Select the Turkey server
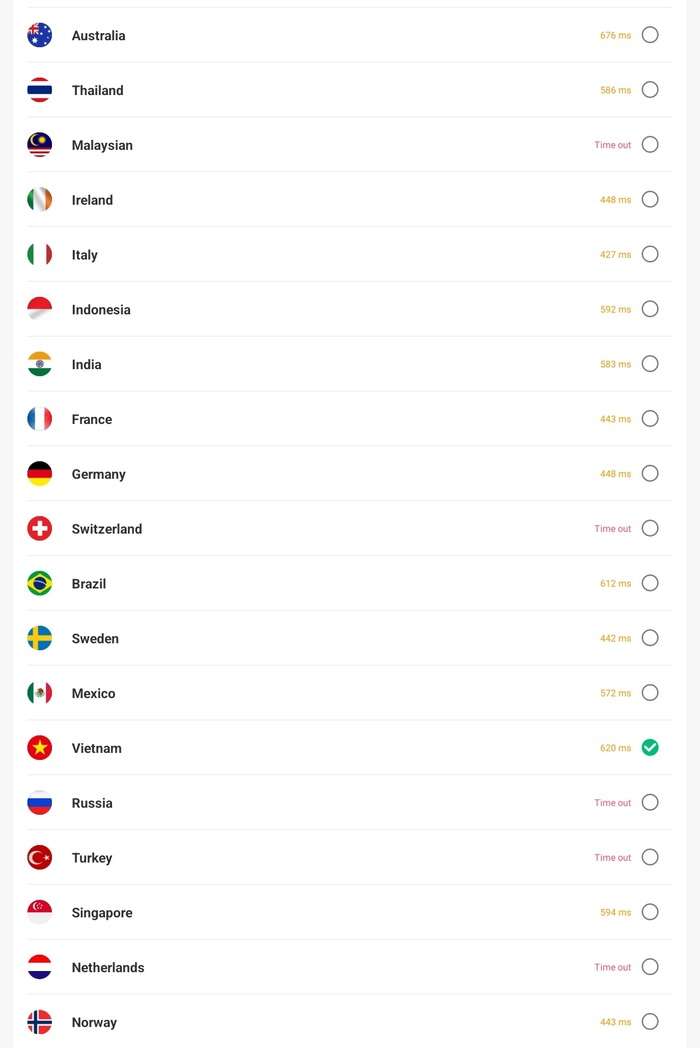Screen dimensions: 700x1048 point(650,857)
